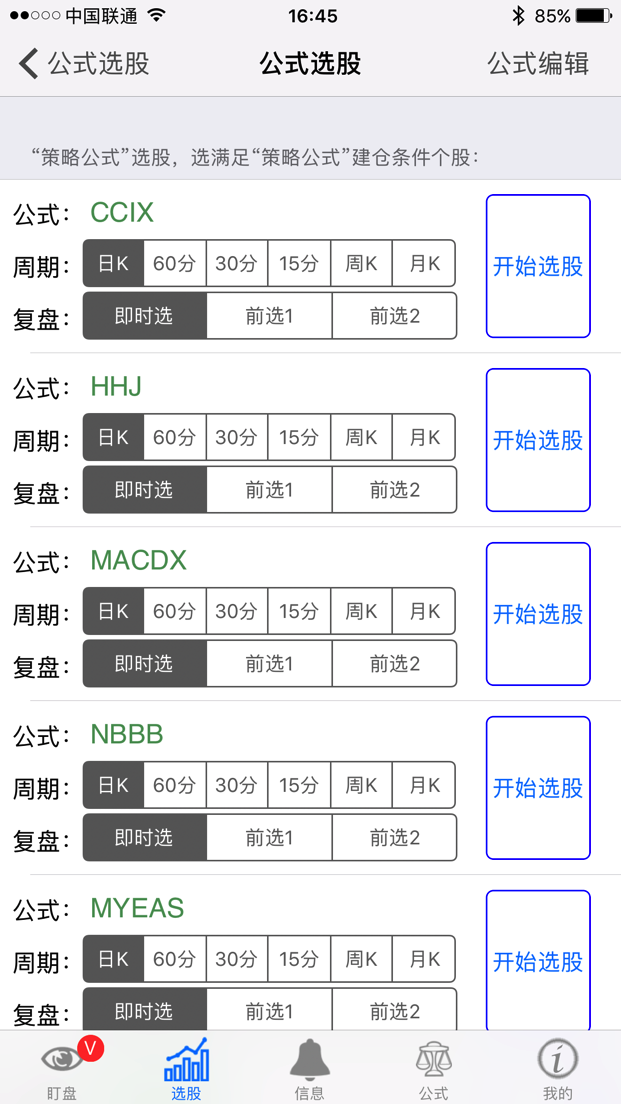Start stock selection for CCIX formula
This screenshot has height=1104, width=621.
(x=538, y=266)
